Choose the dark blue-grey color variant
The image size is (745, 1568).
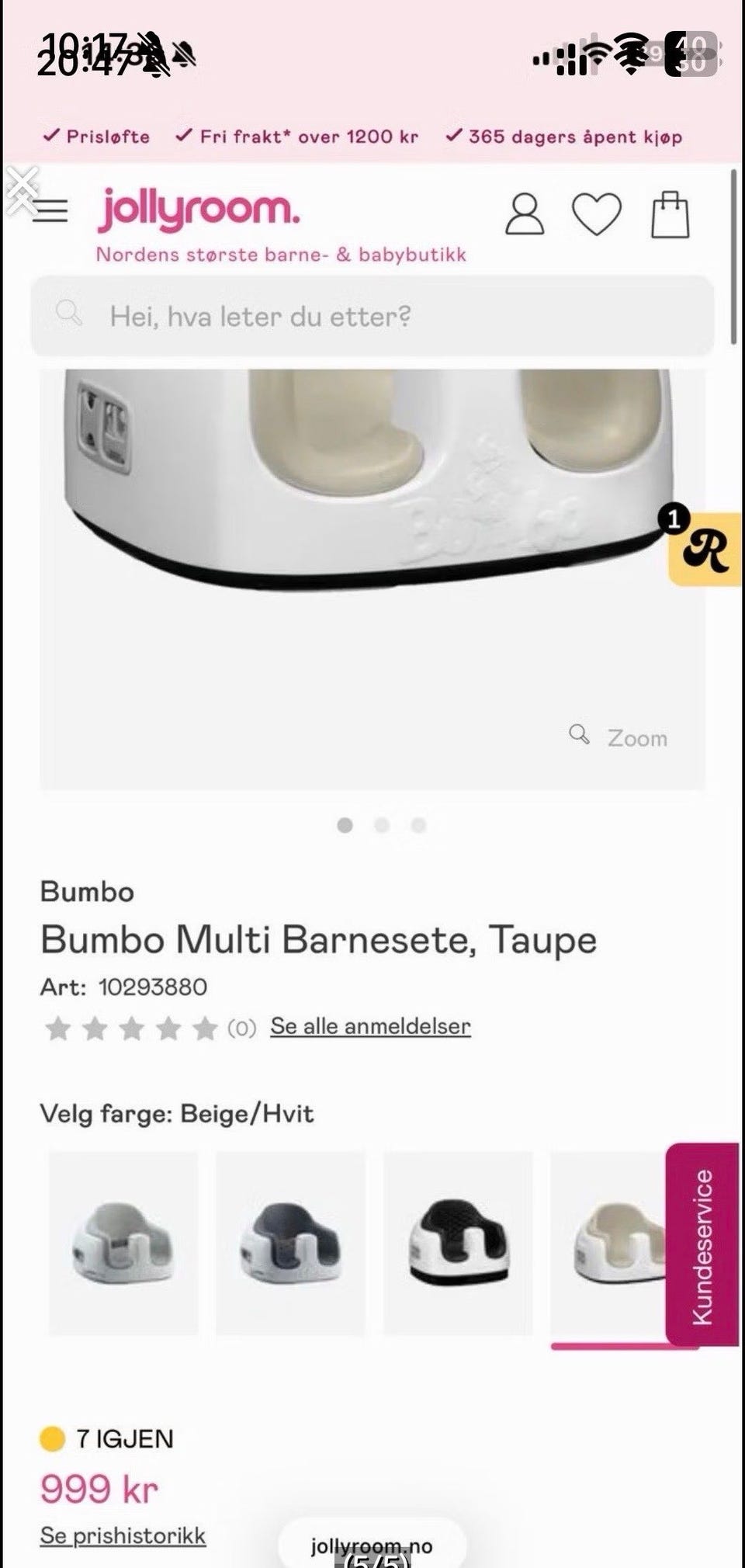pyautogui.click(x=290, y=1243)
